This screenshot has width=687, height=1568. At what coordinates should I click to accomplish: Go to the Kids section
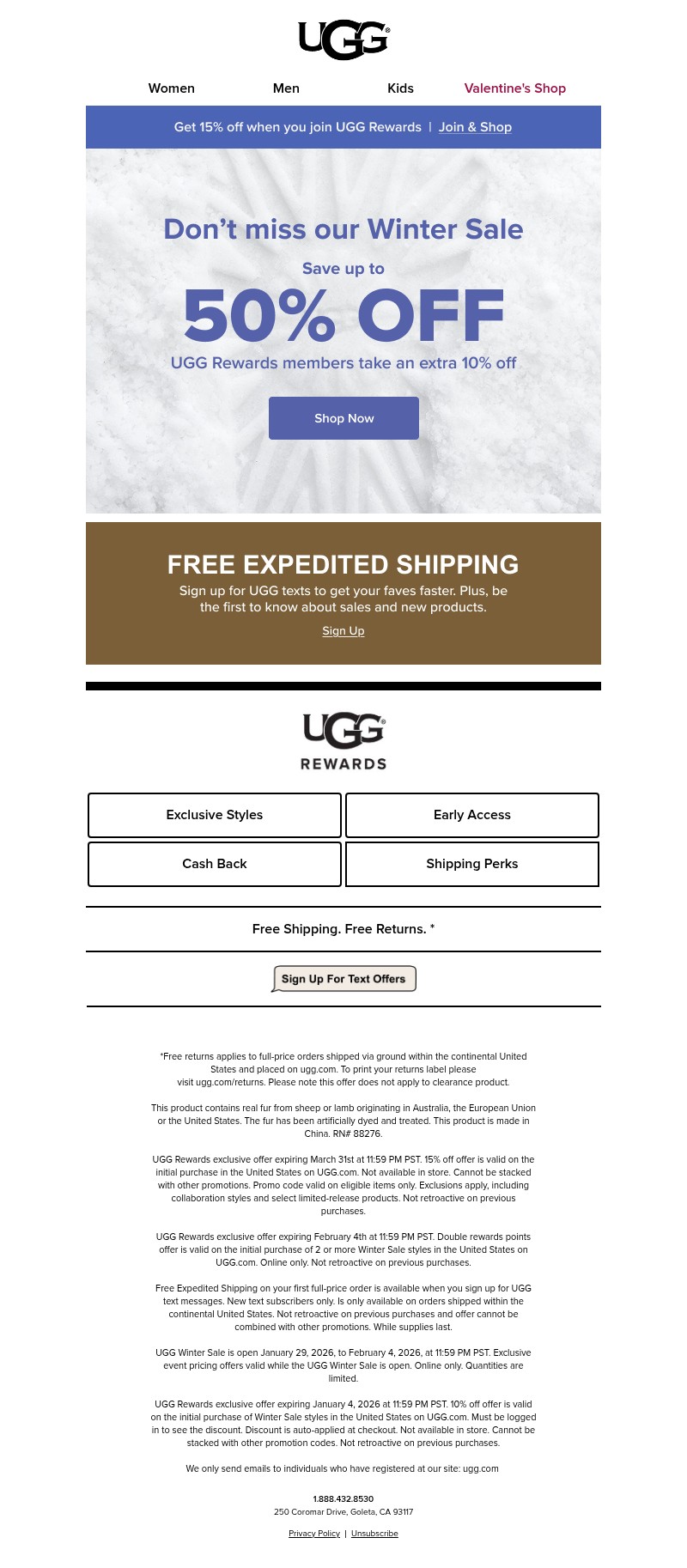click(x=400, y=88)
